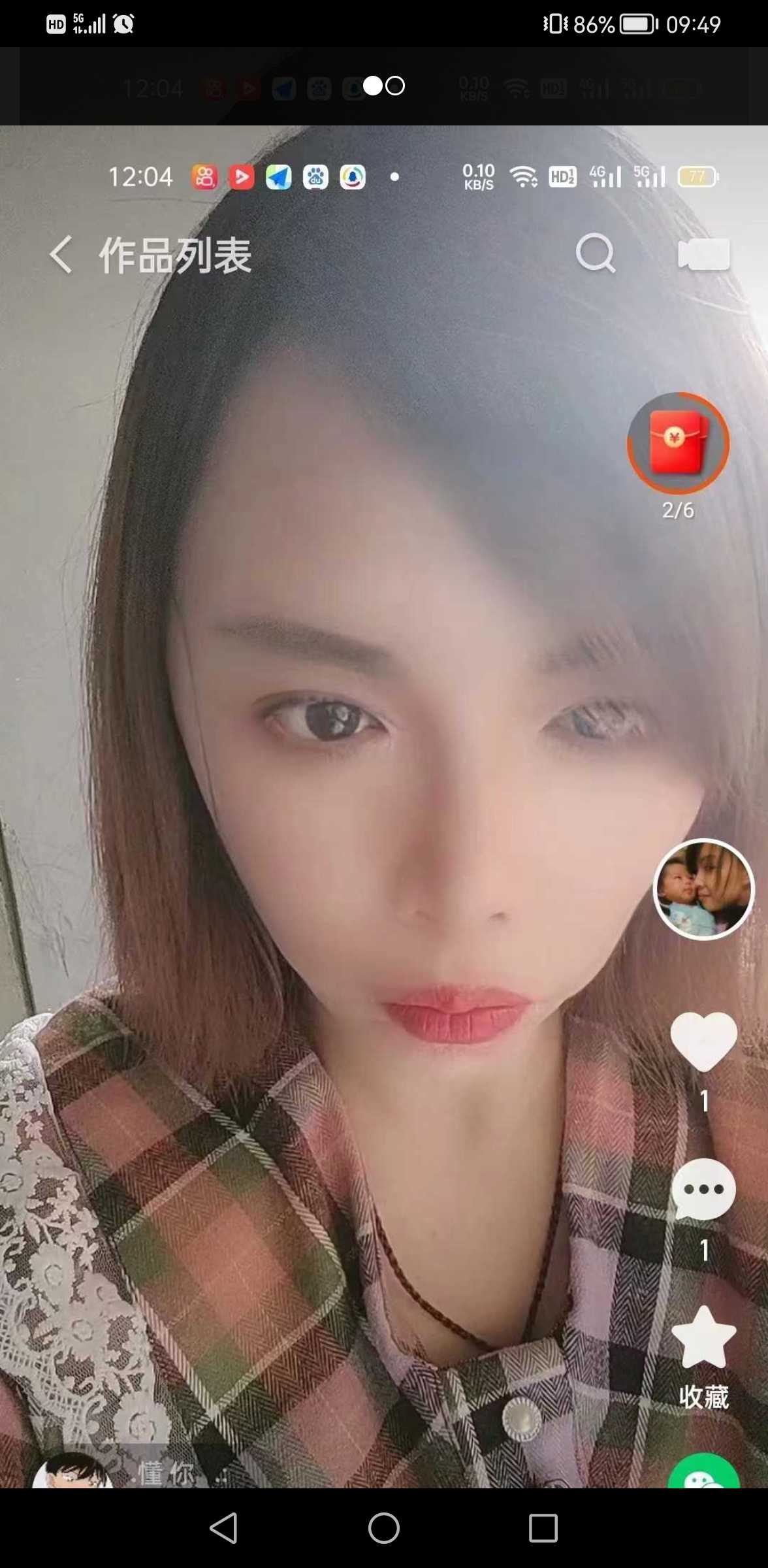Viewport: 768px width, 1568px height.
Task: Go back with the system back button
Action: coord(223,1528)
